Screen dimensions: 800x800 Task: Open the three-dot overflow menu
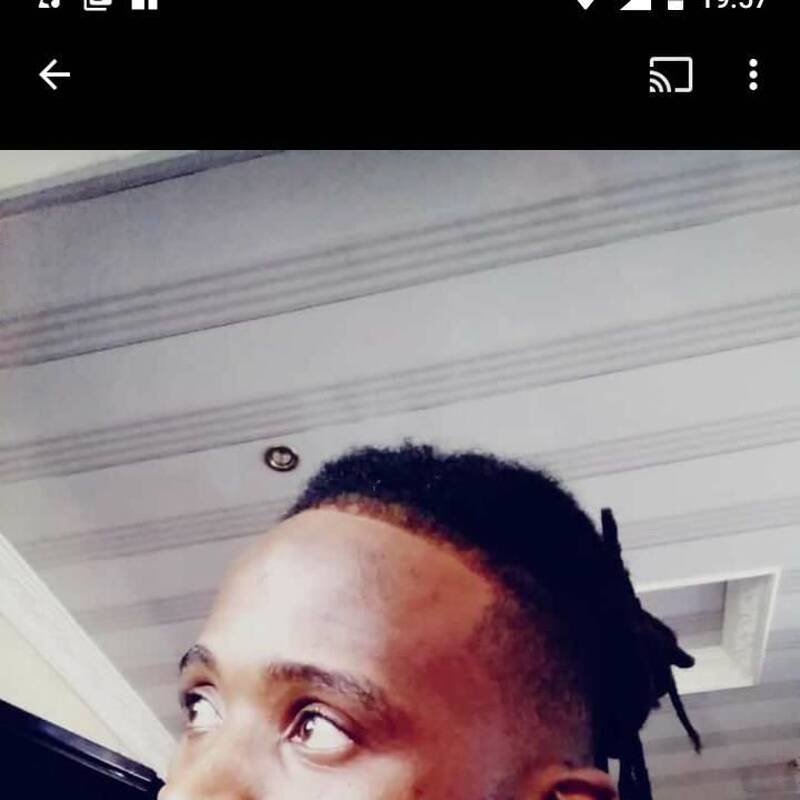click(753, 75)
